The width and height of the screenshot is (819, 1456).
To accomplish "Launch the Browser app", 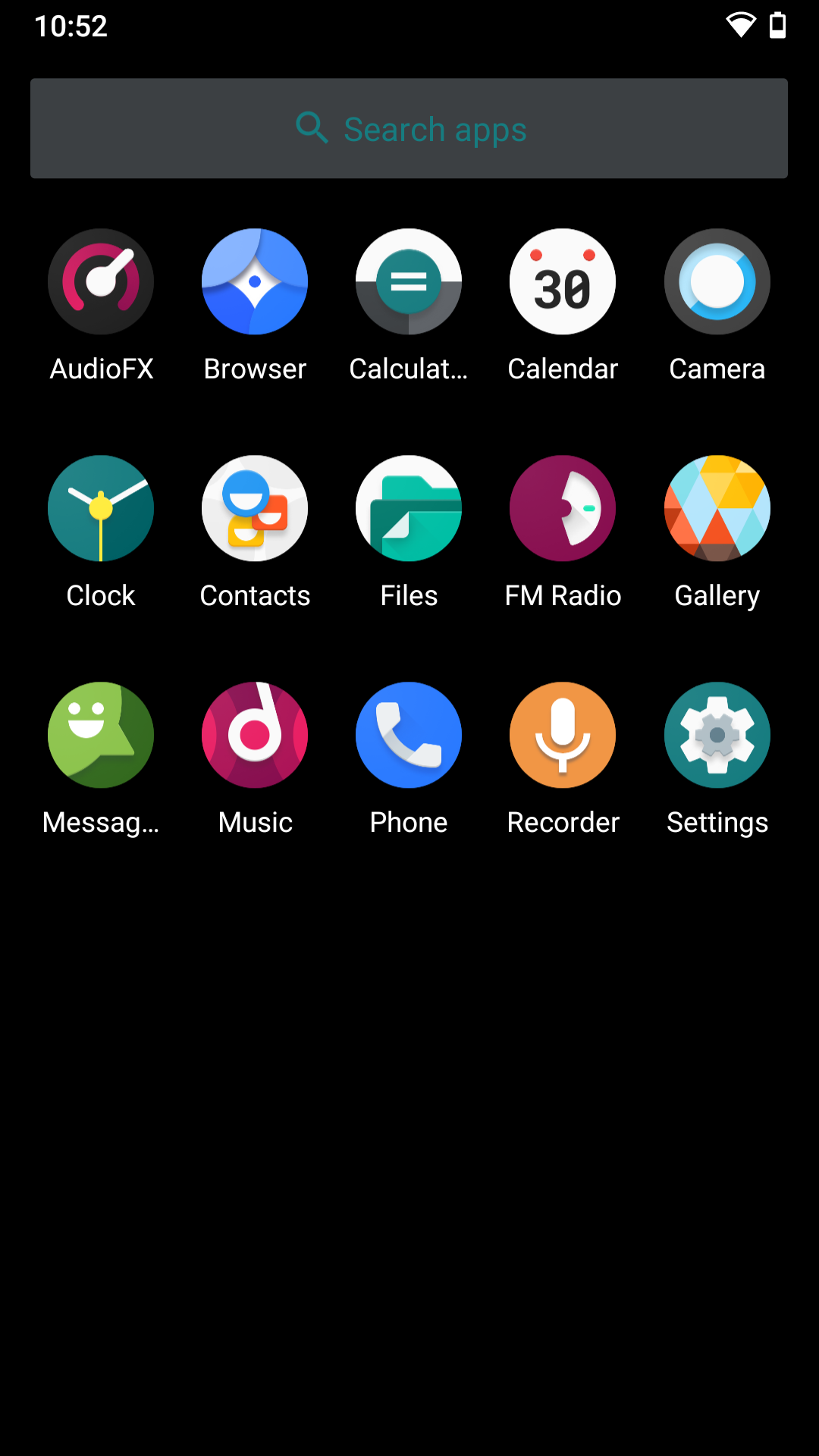I will click(x=255, y=282).
